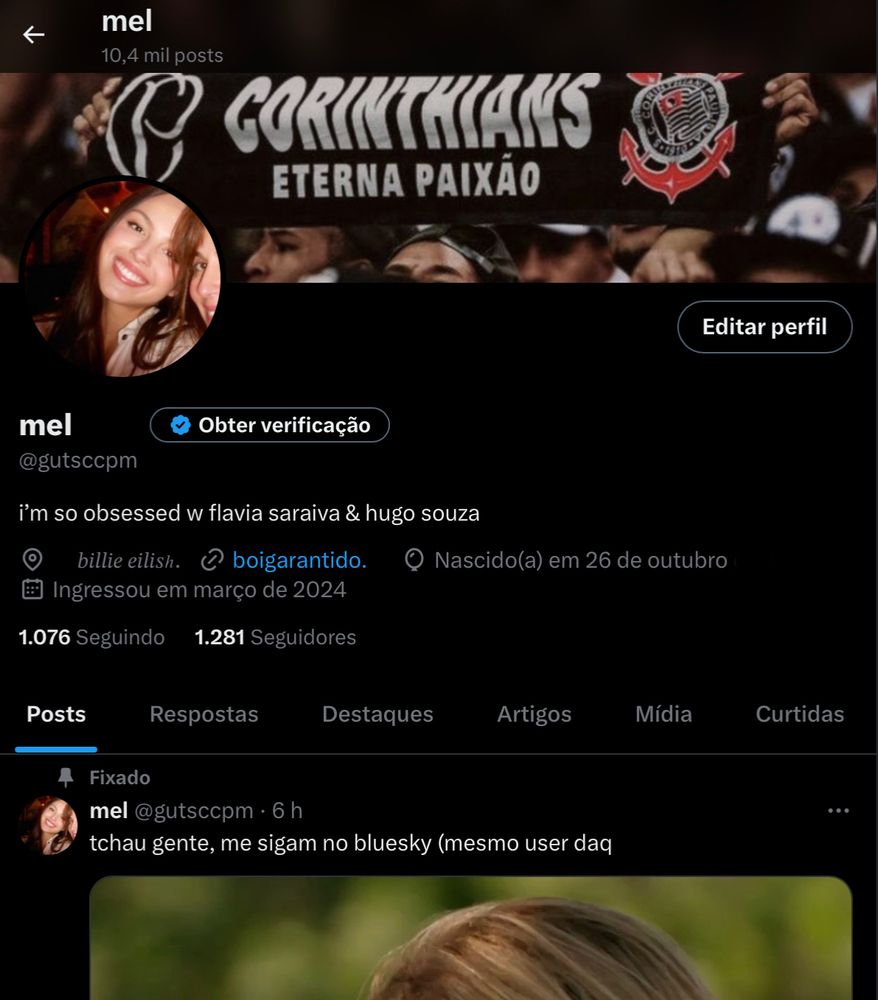Go back using the arrow icon

[34, 35]
